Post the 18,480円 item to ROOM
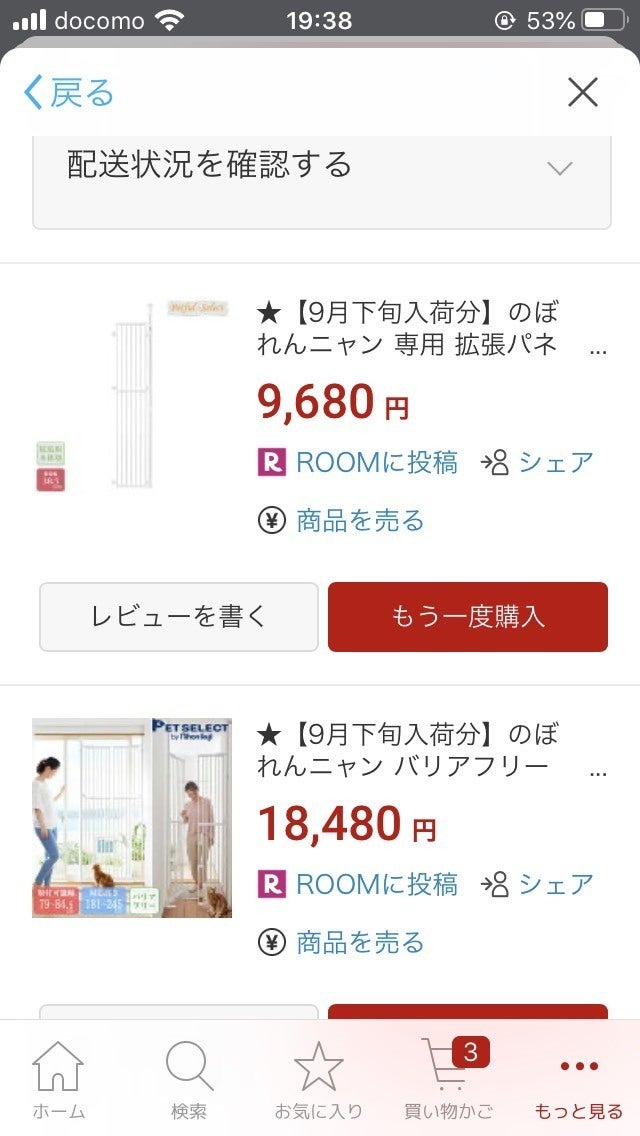Viewport: 640px width, 1136px height. click(358, 884)
